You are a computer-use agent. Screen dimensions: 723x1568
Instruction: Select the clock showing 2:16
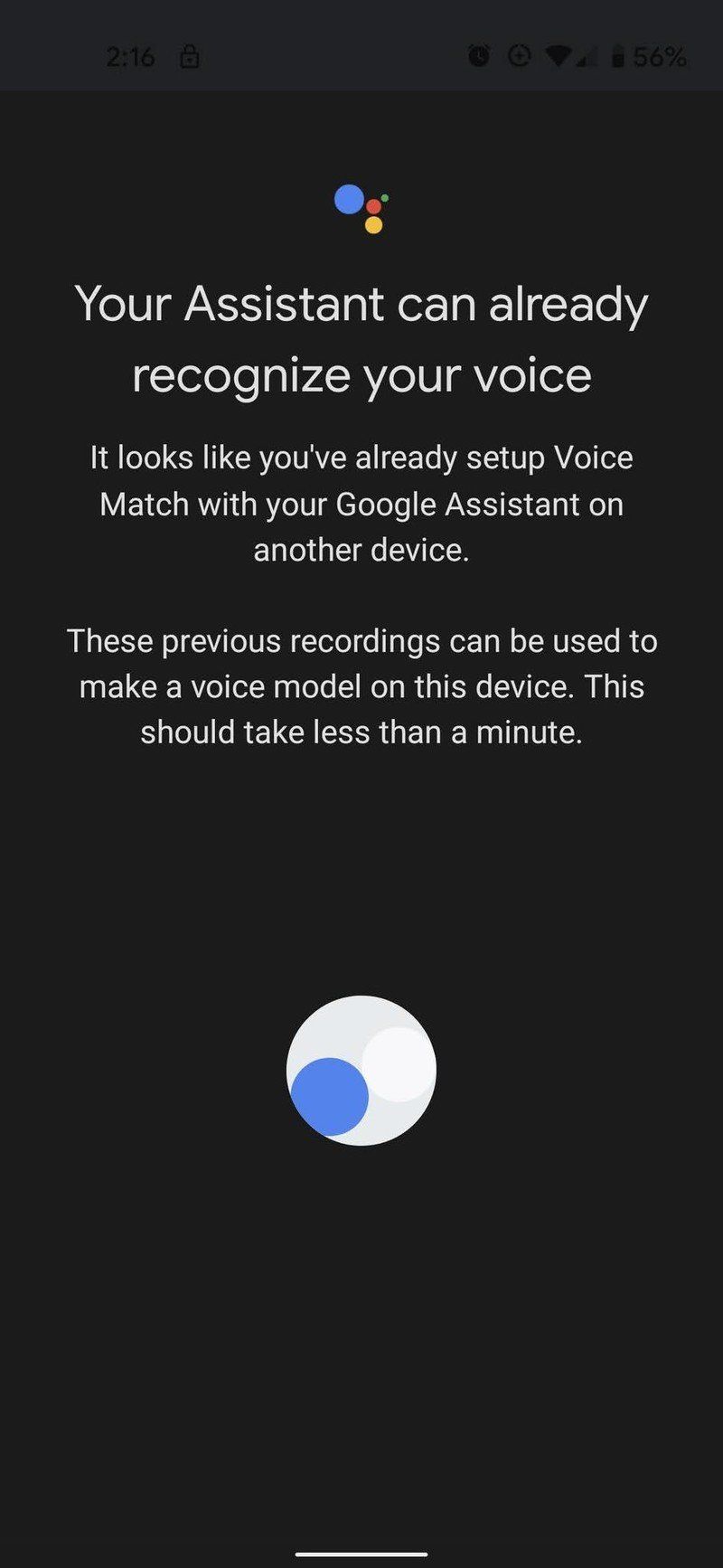tap(132, 56)
